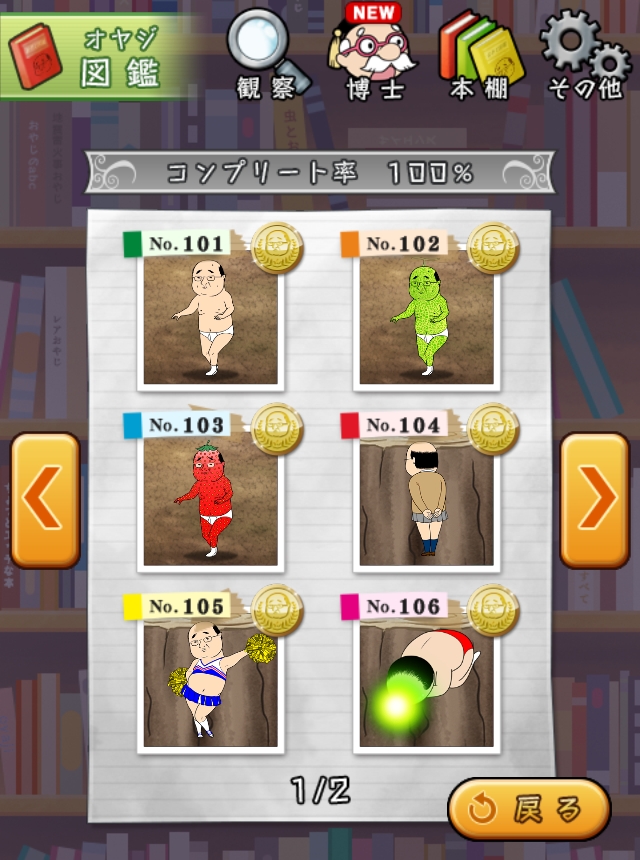
Task: Open the オヤジ図鑑 encyclopedia tab
Action: 97,55
